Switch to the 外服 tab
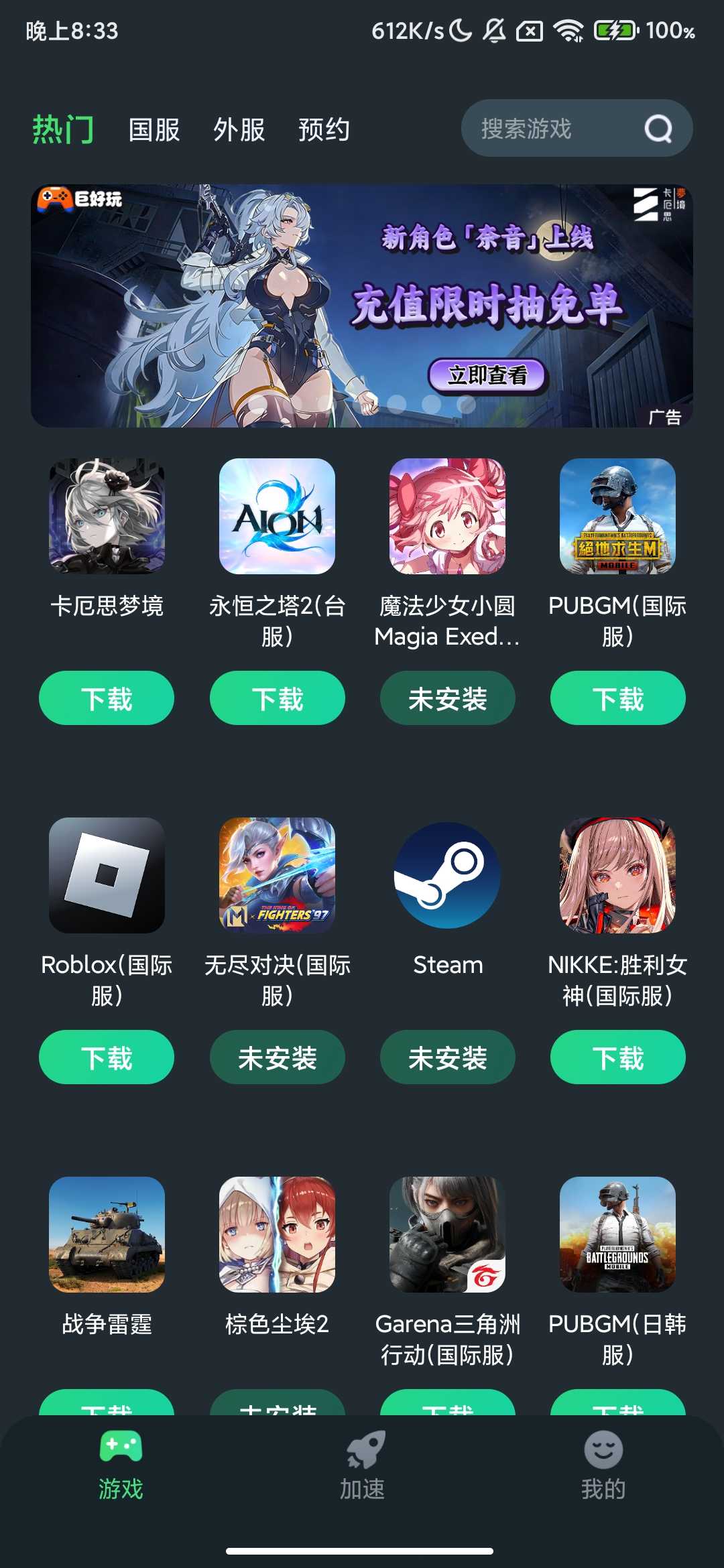The image size is (724, 1568). point(239,129)
